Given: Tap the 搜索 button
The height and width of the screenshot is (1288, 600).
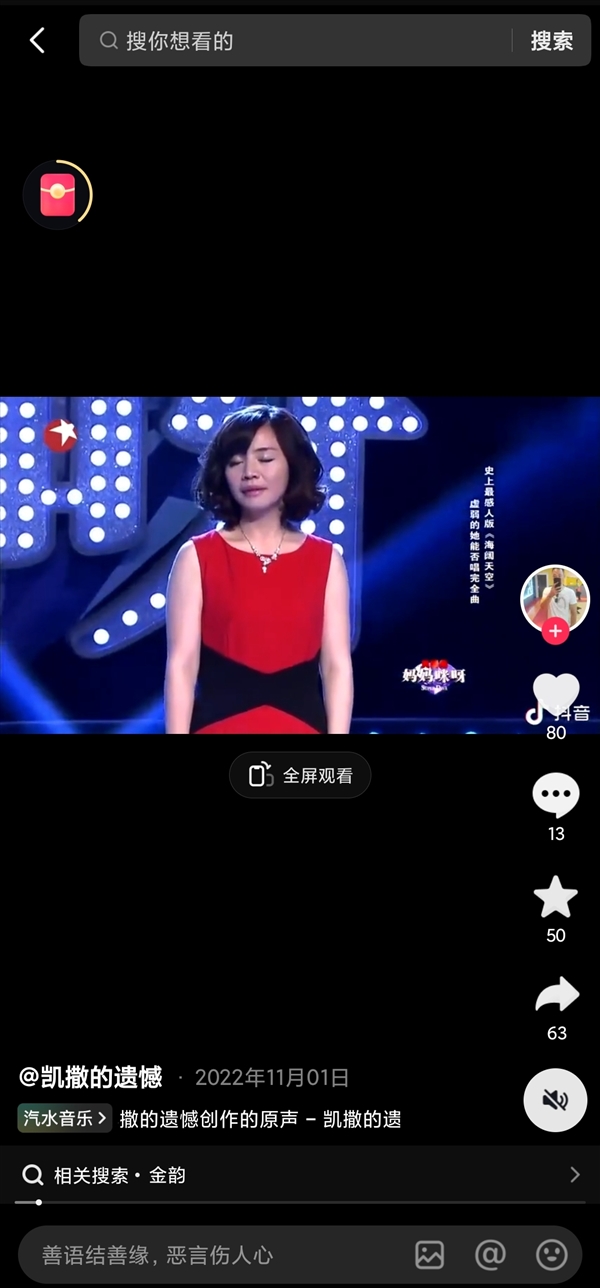Looking at the screenshot, I should tap(551, 41).
